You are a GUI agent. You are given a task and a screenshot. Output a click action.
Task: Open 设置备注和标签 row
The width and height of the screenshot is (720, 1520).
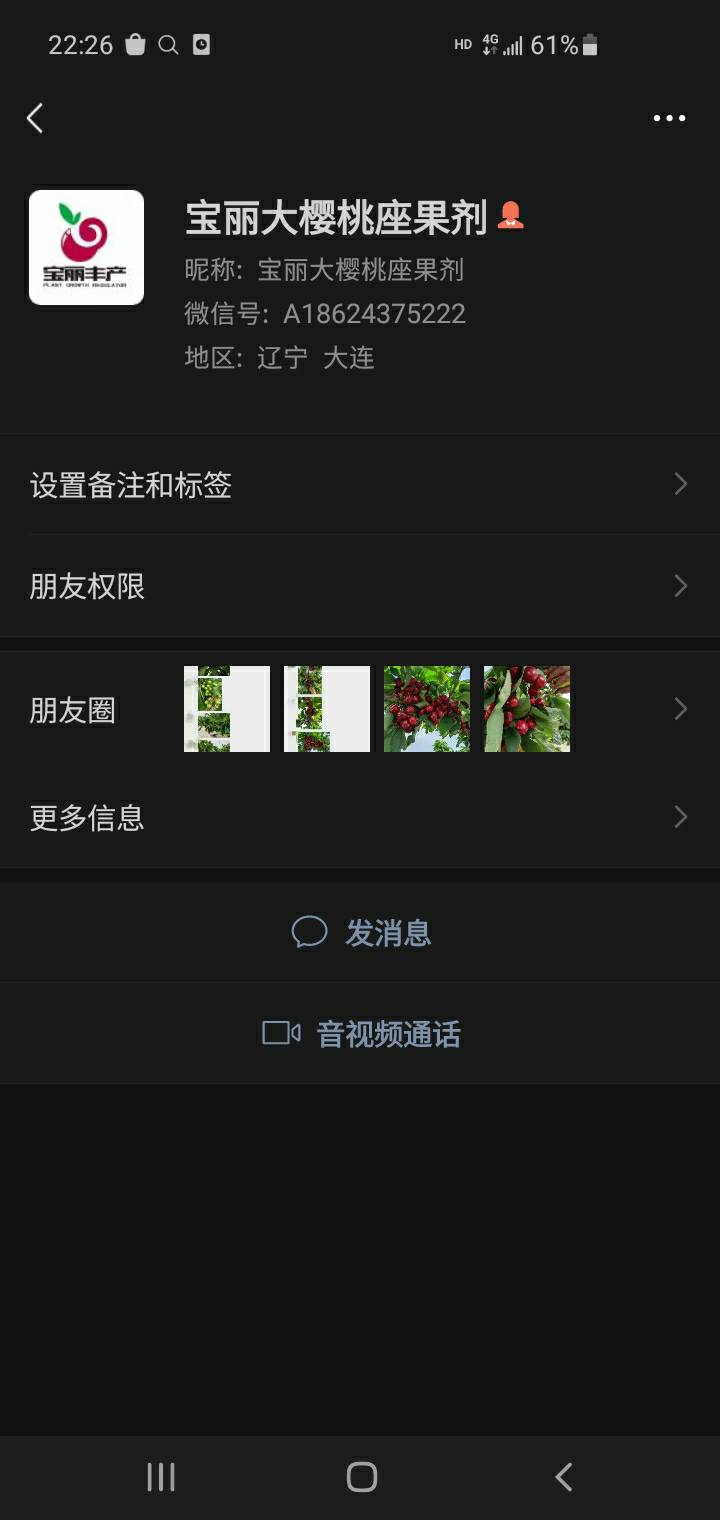coord(360,485)
